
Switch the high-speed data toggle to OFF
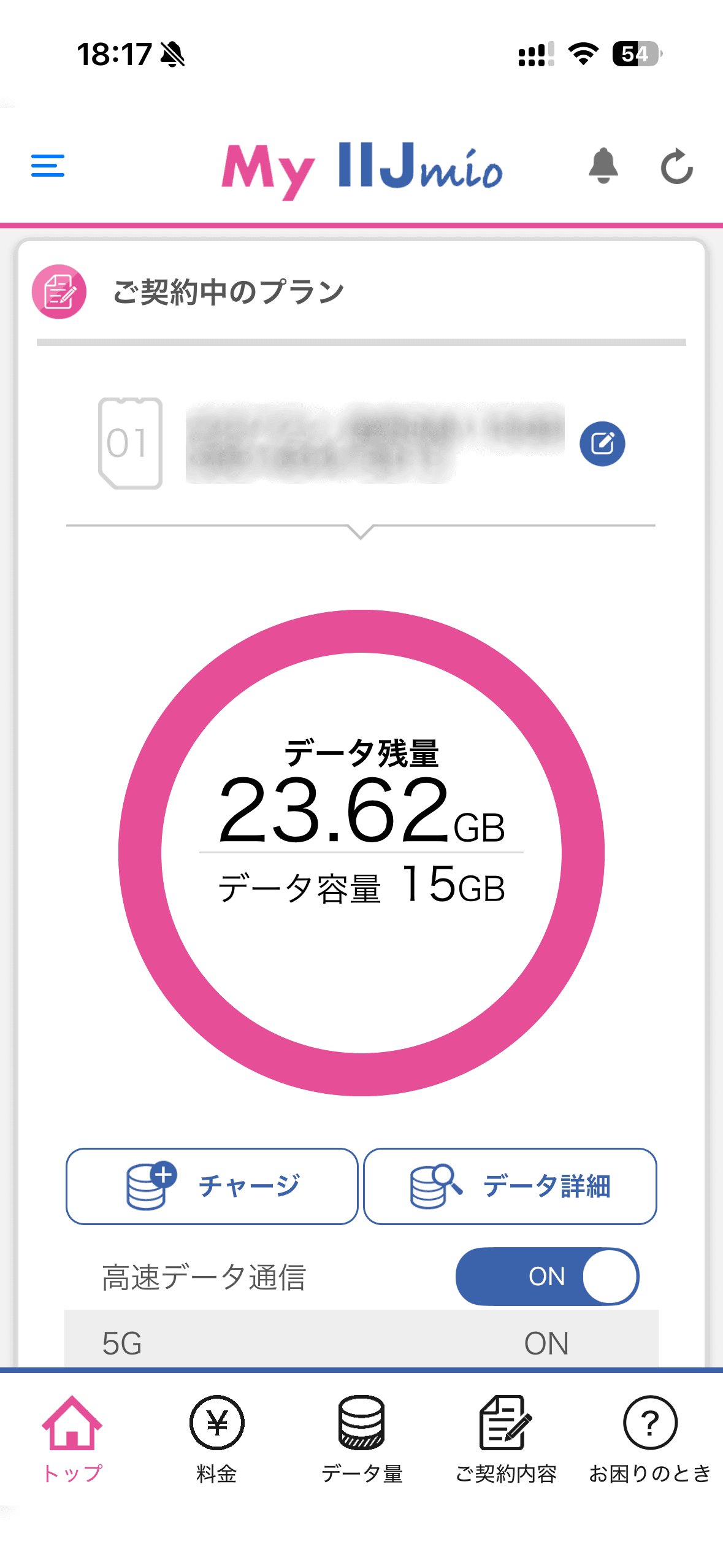[x=548, y=1277]
